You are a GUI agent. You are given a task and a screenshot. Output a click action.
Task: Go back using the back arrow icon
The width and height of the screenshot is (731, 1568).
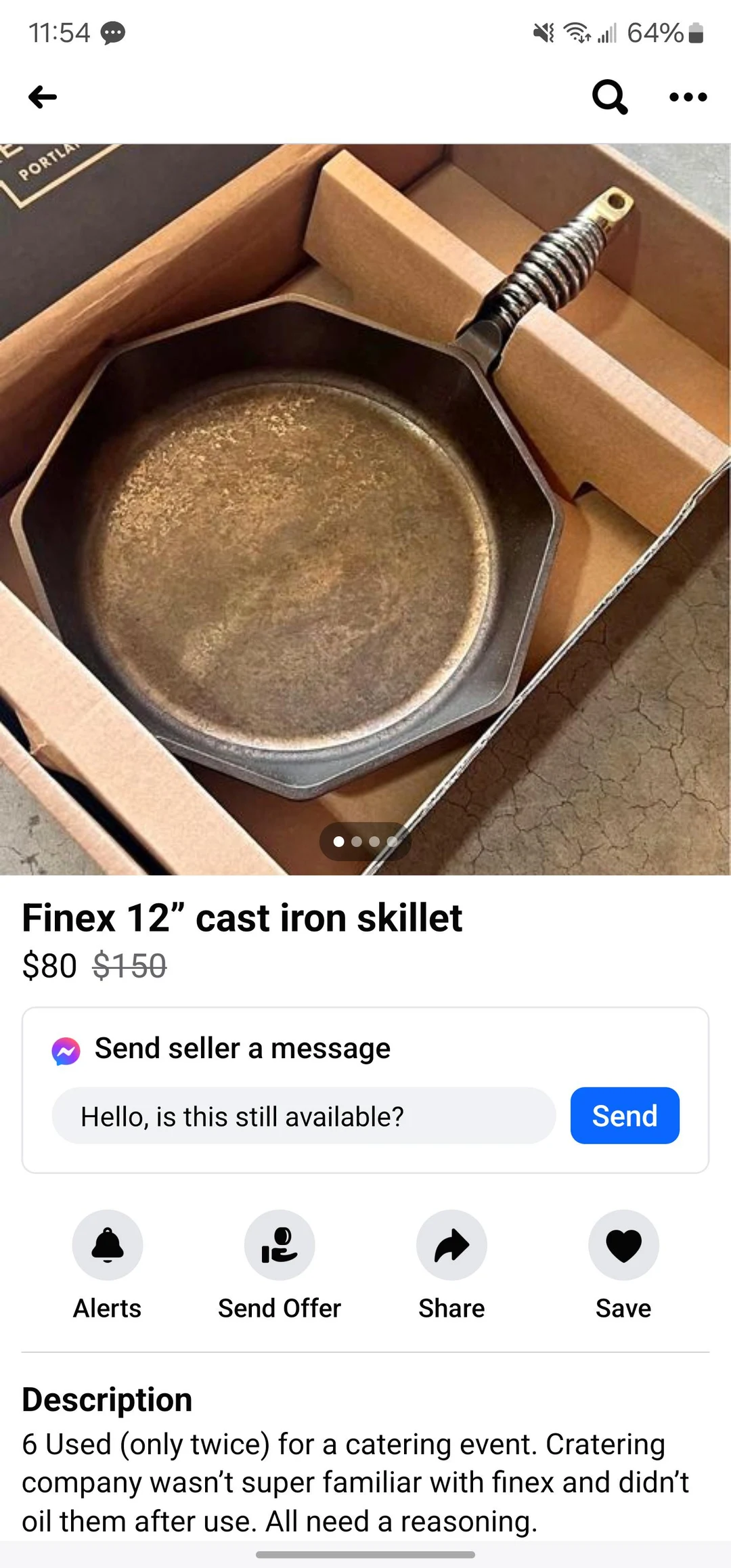[42, 97]
